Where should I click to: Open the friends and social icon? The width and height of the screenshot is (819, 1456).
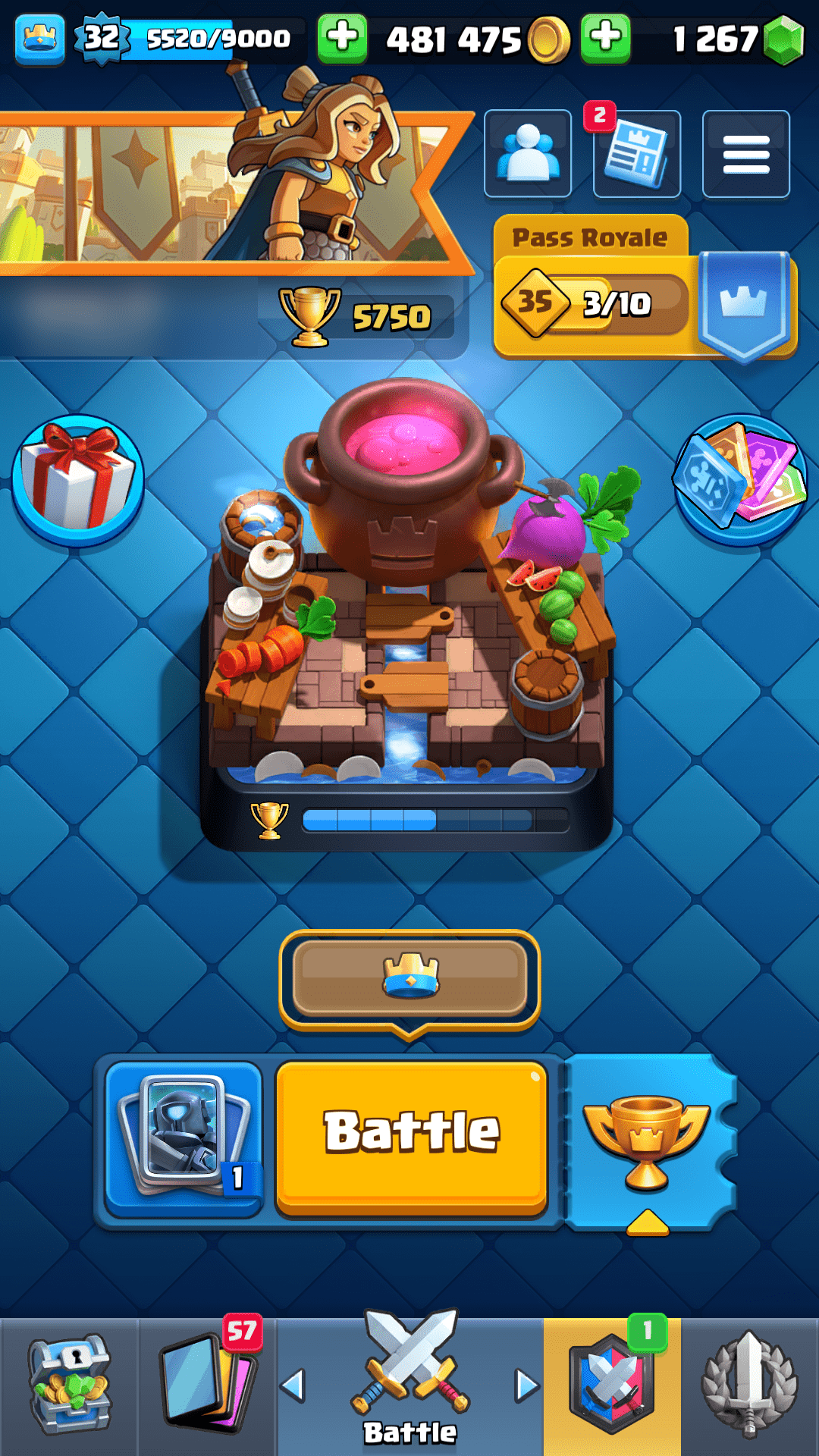point(528,154)
